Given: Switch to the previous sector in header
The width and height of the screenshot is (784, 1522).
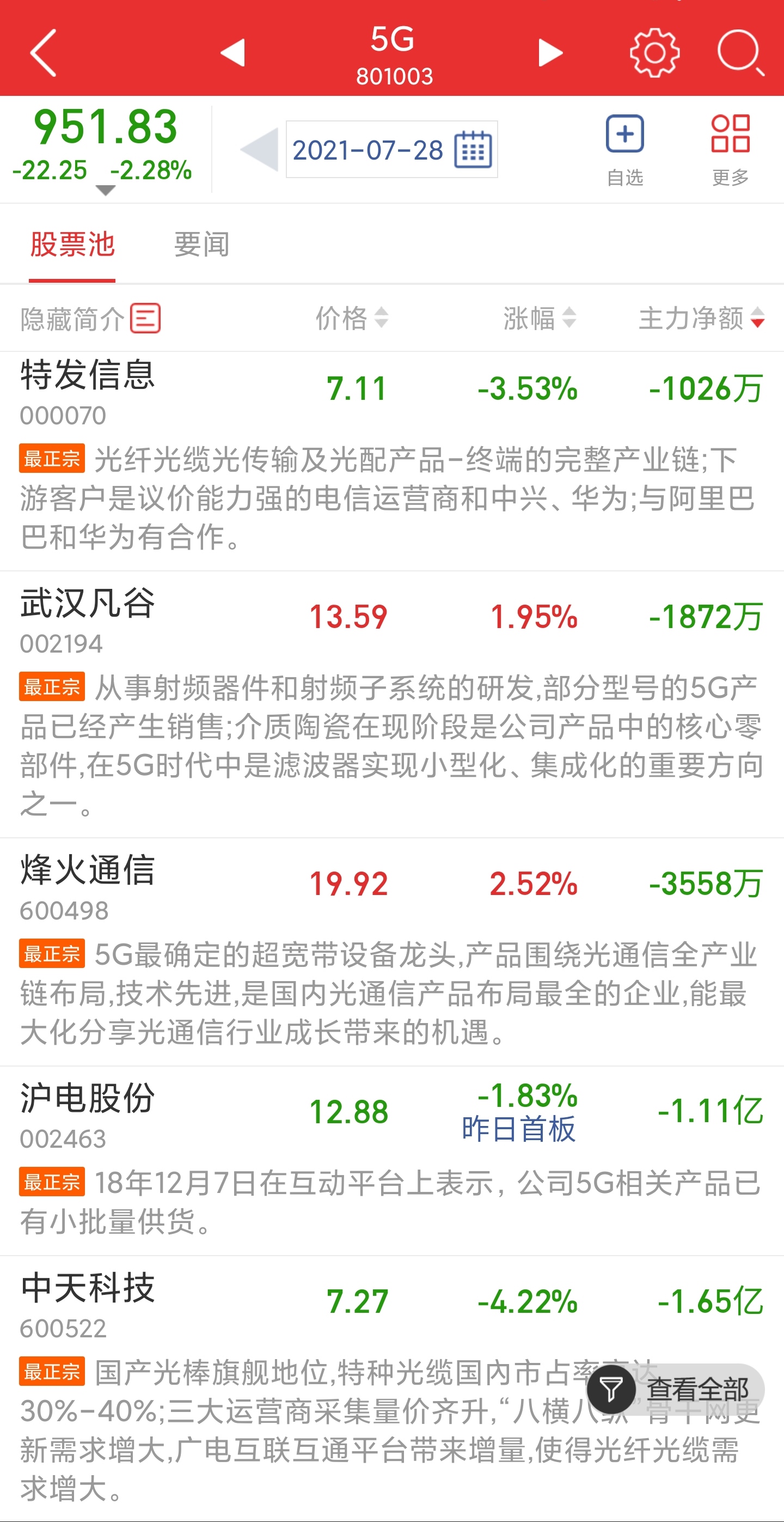Looking at the screenshot, I should click(x=232, y=53).
